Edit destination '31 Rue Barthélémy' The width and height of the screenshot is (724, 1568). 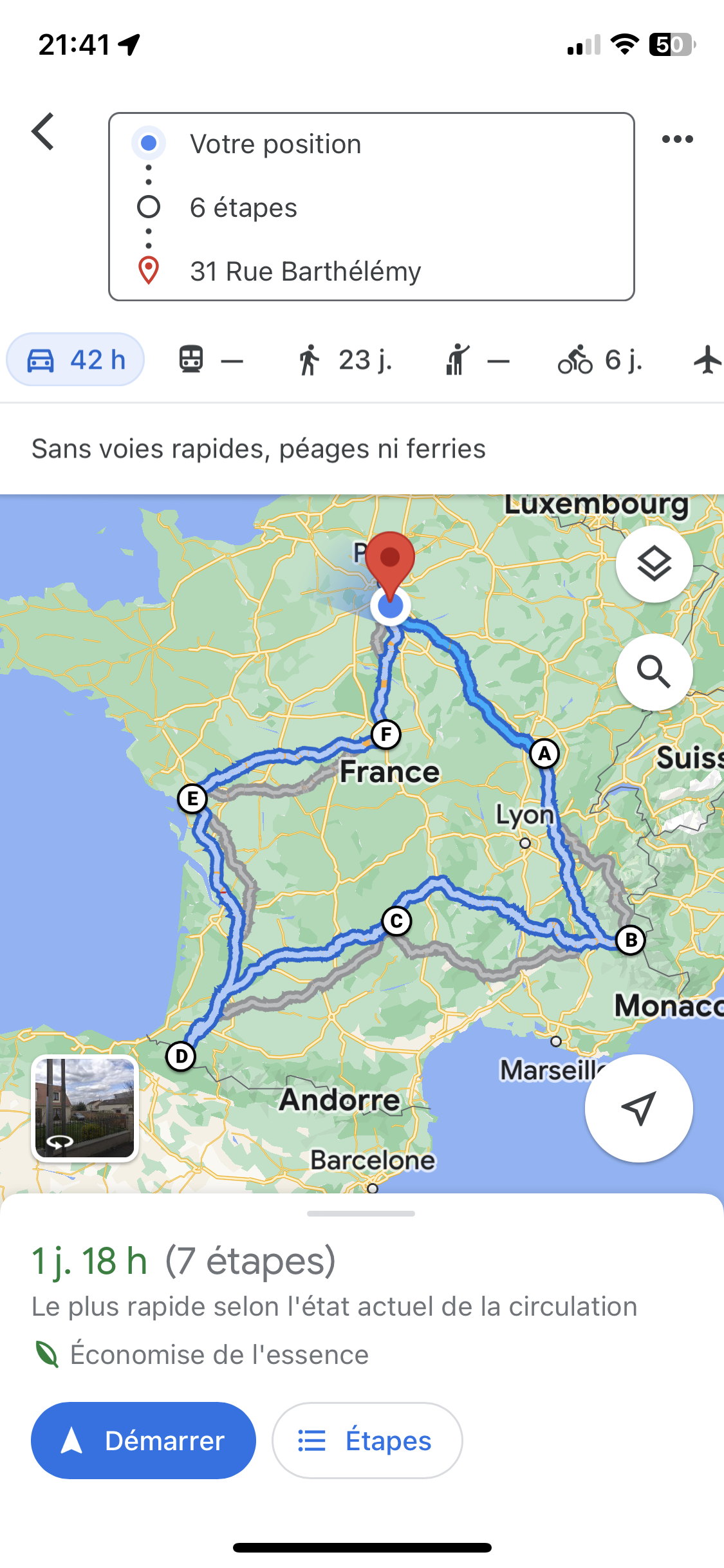coord(305,272)
